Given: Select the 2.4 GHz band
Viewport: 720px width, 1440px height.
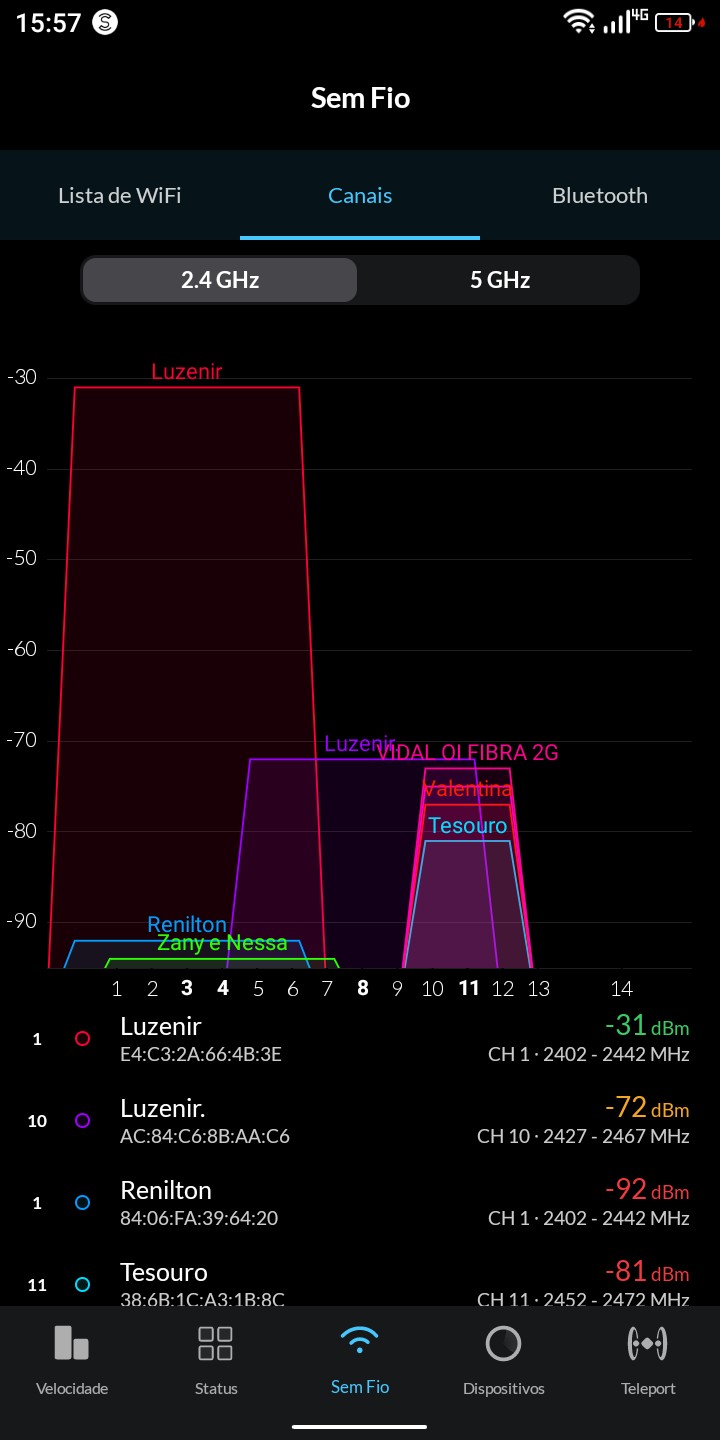Looking at the screenshot, I should pyautogui.click(x=220, y=280).
